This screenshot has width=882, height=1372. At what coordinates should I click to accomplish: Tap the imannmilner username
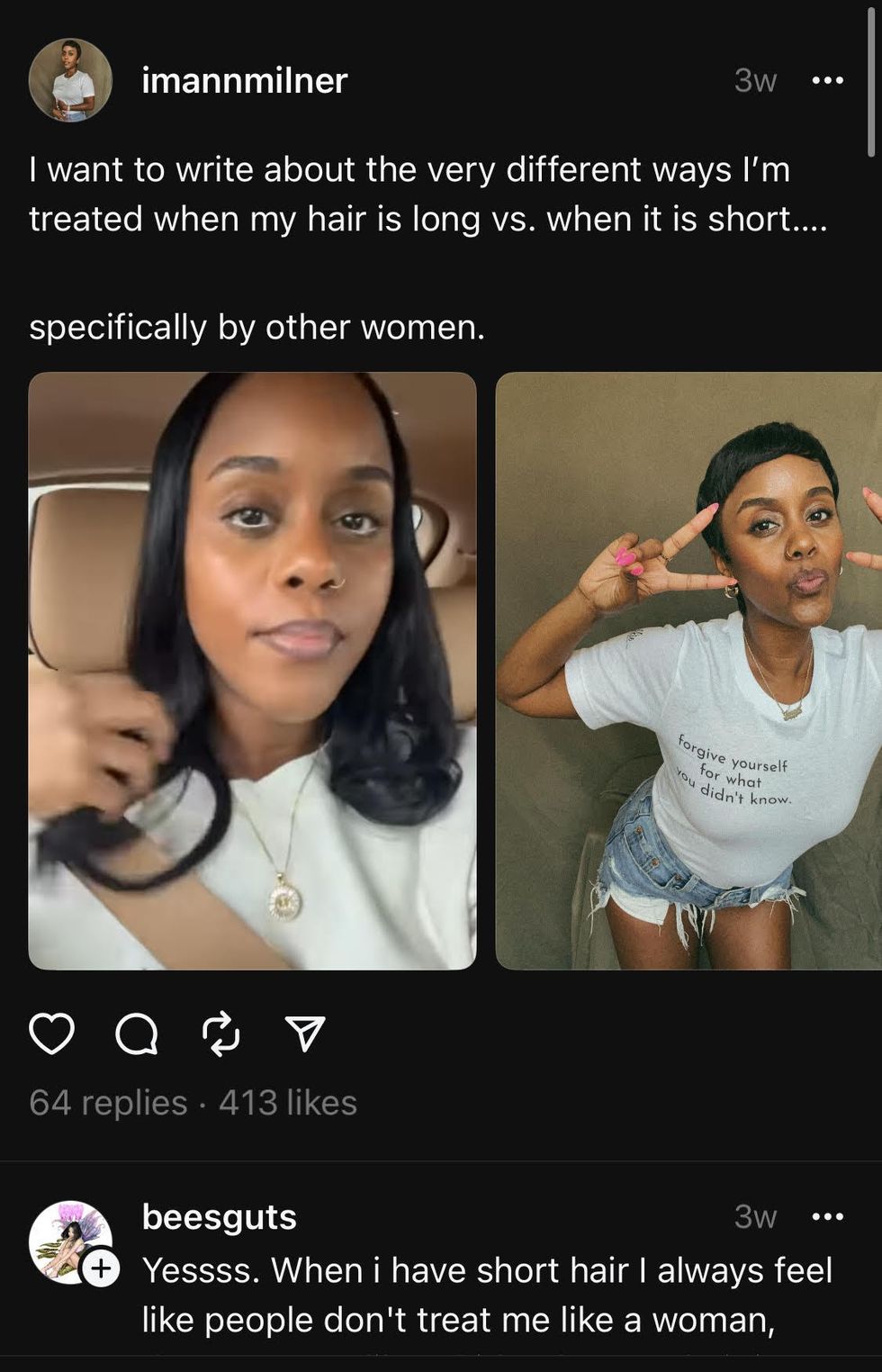[x=244, y=81]
